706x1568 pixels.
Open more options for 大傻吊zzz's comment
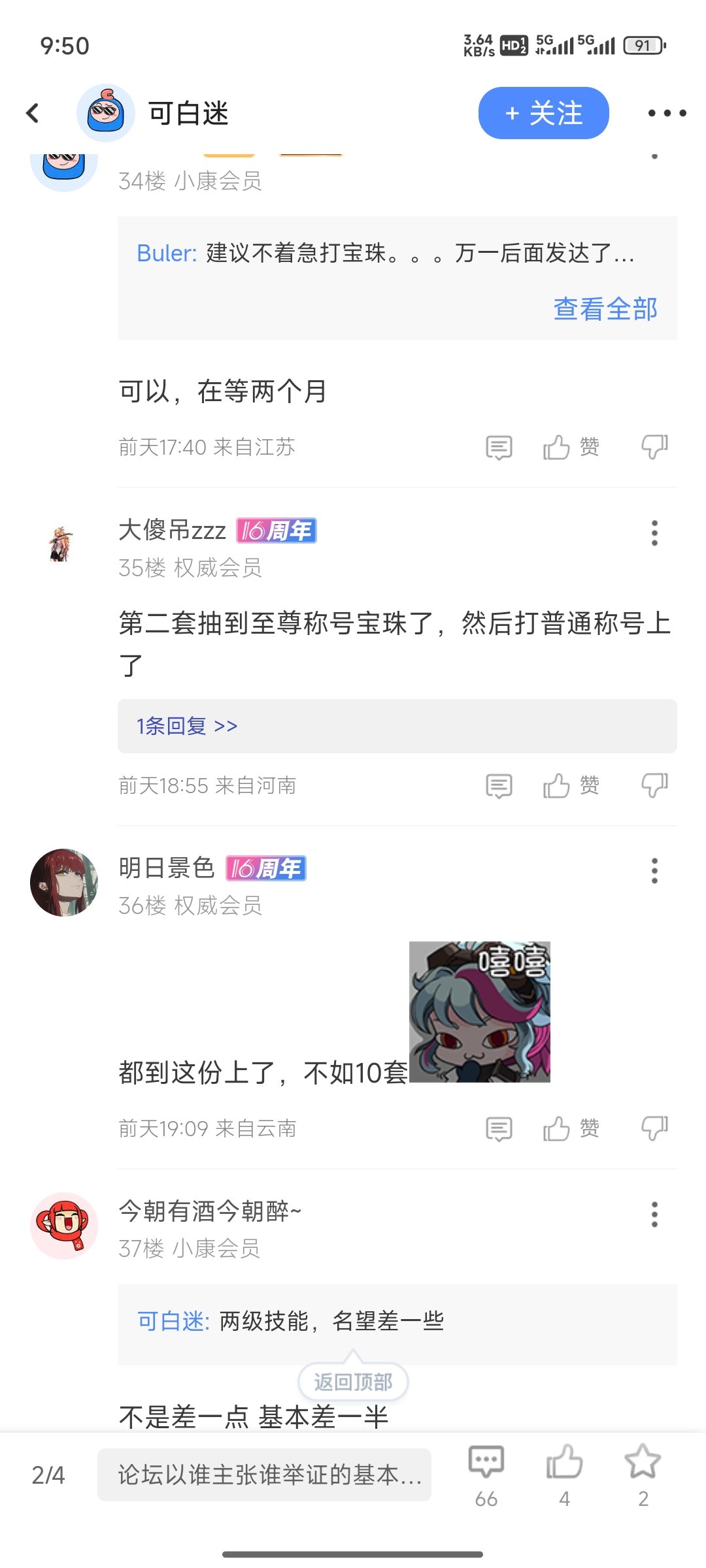click(654, 533)
